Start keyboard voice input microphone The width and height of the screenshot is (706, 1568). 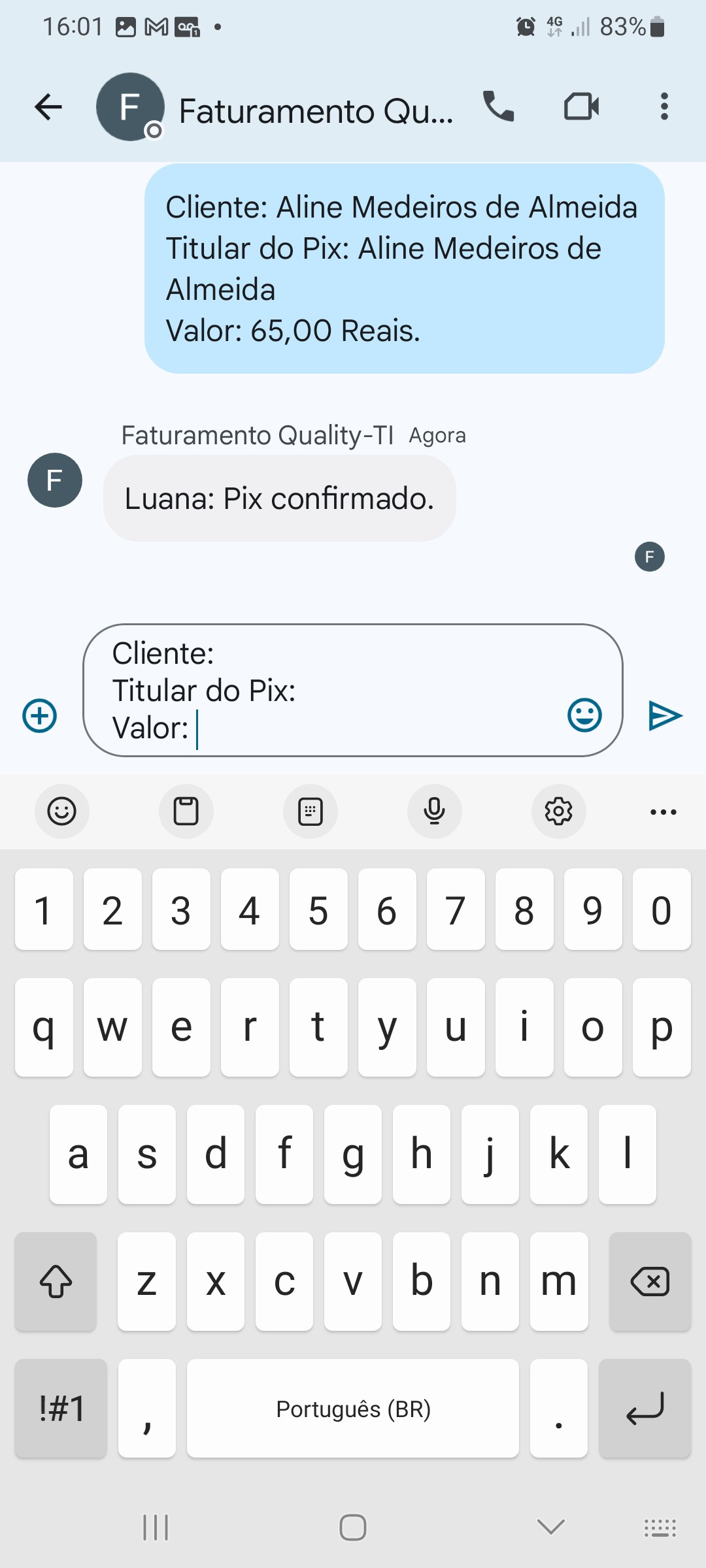pyautogui.click(x=434, y=811)
